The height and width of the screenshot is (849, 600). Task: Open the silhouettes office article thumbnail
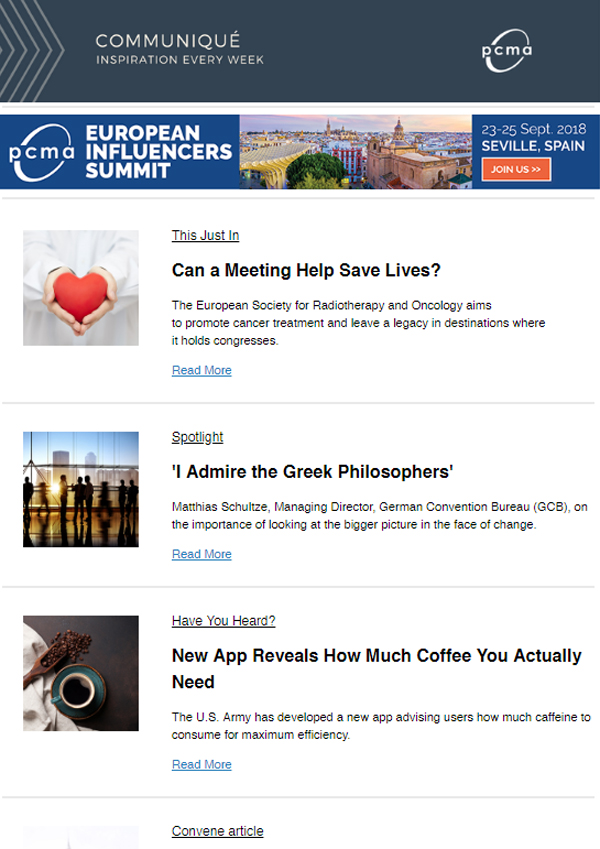tap(81, 489)
